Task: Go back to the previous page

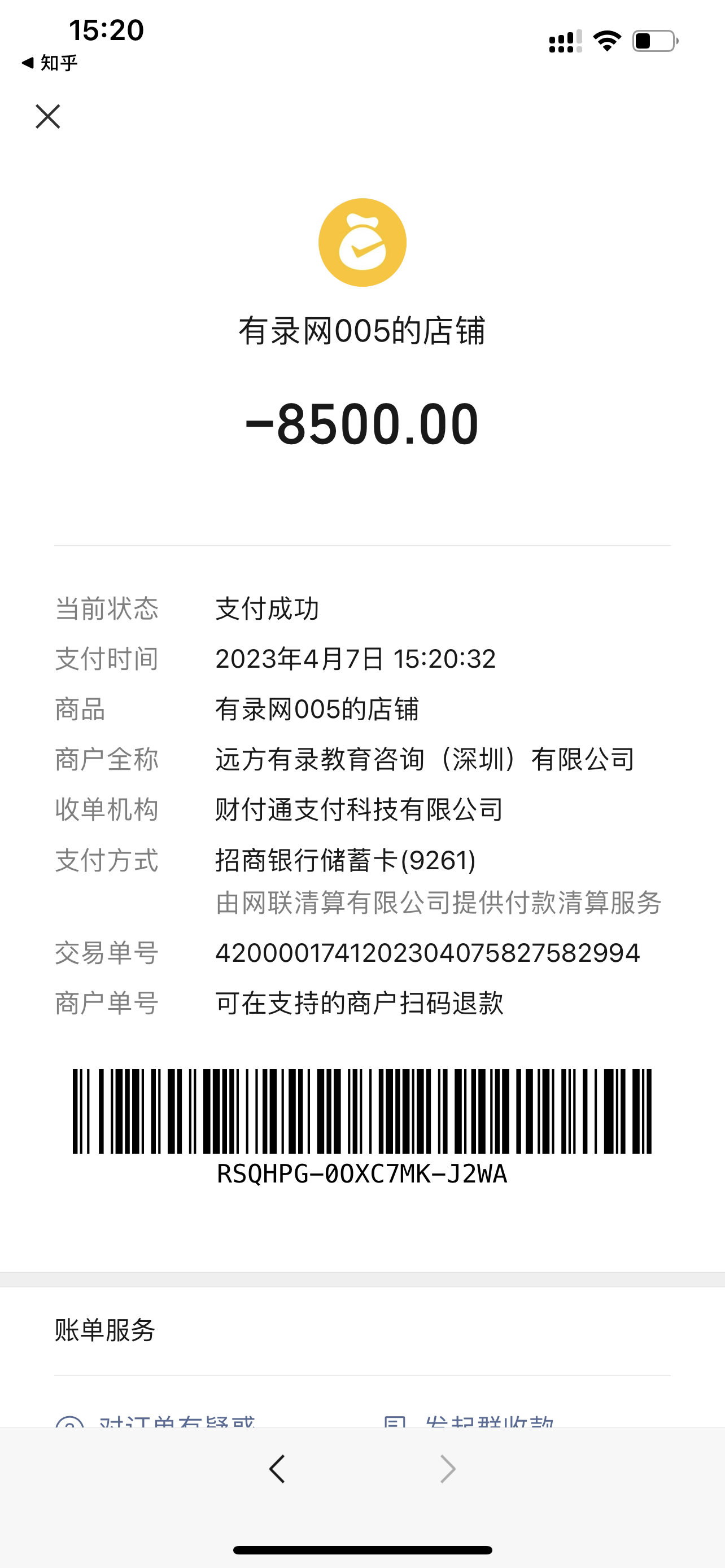Action: (277, 1469)
